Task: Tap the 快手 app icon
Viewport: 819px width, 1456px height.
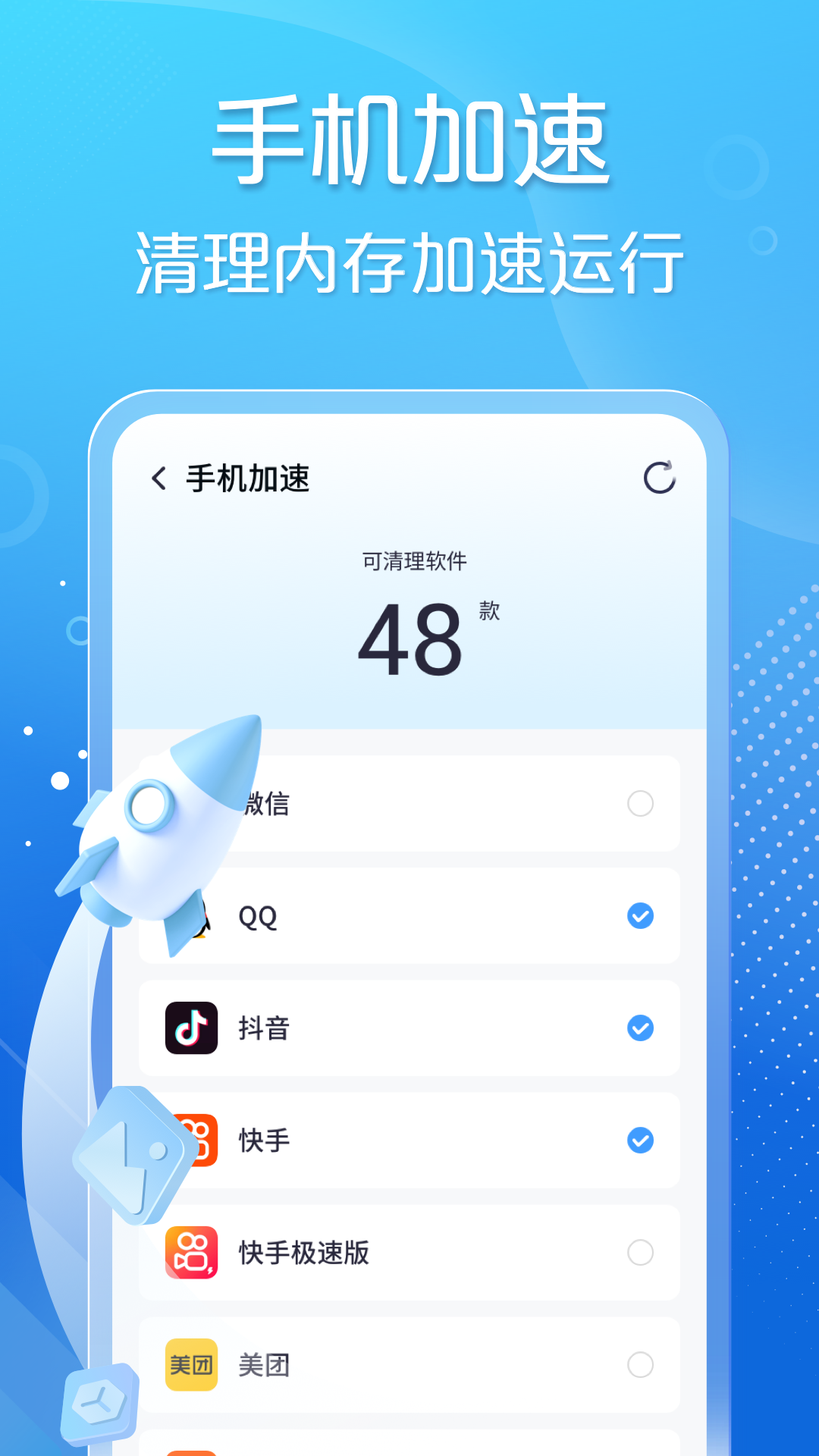Action: [191, 1140]
